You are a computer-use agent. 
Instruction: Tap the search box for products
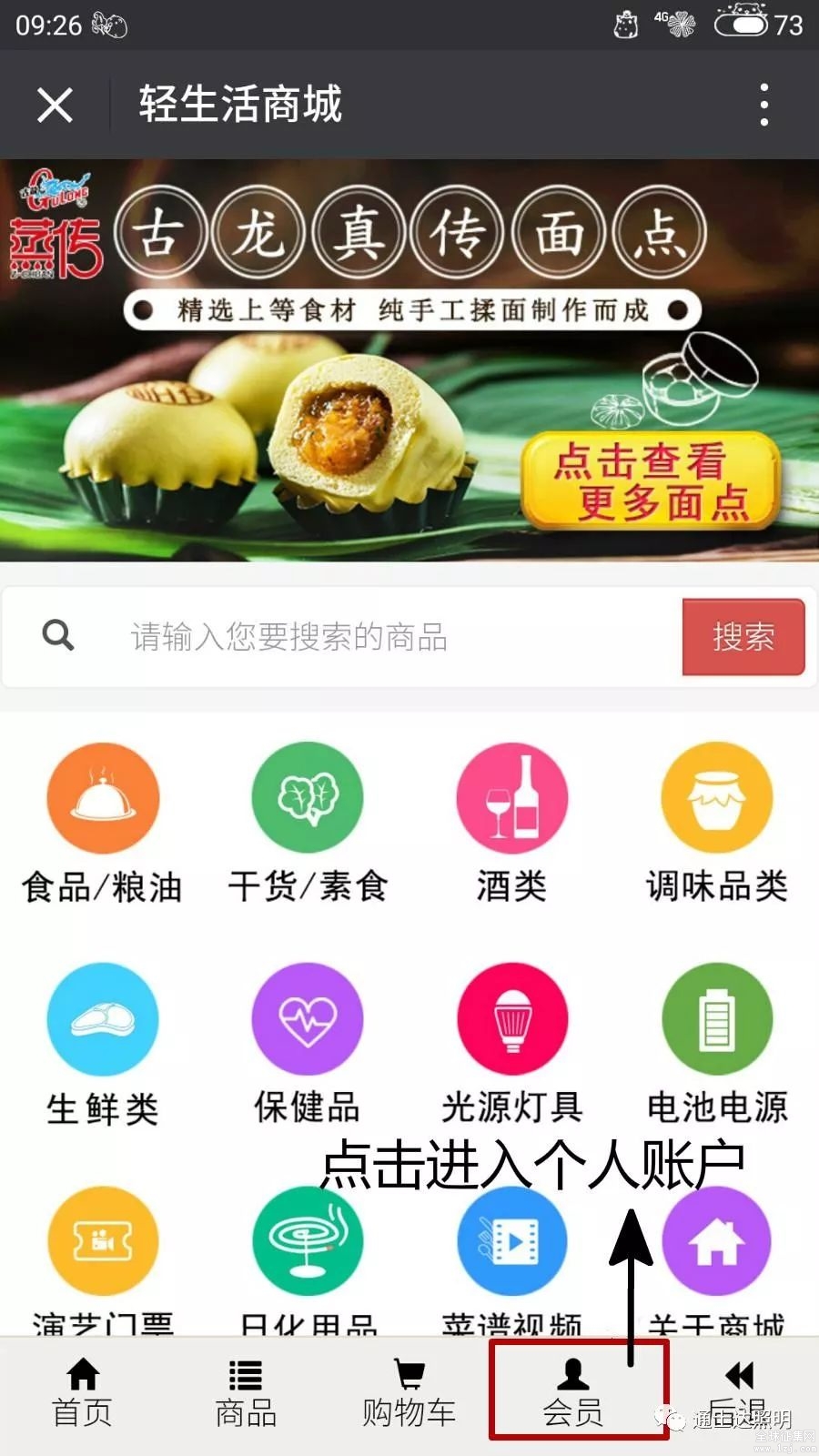click(364, 637)
